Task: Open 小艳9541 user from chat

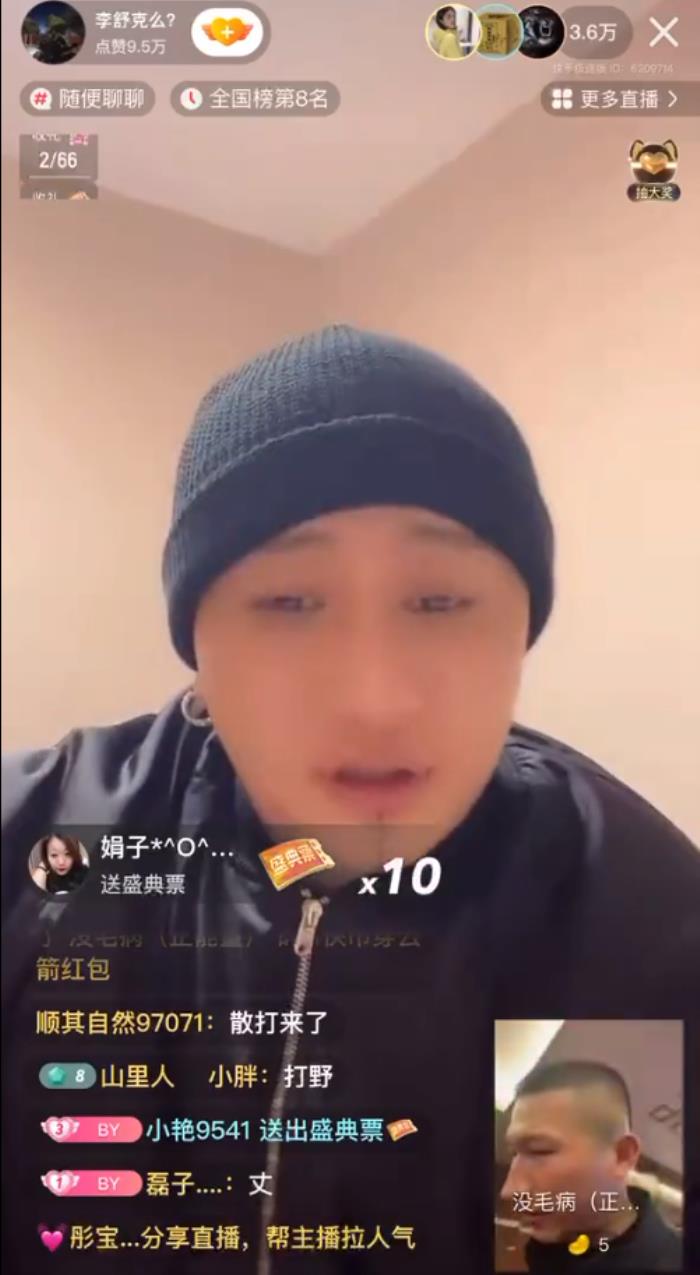Action: click(198, 1130)
